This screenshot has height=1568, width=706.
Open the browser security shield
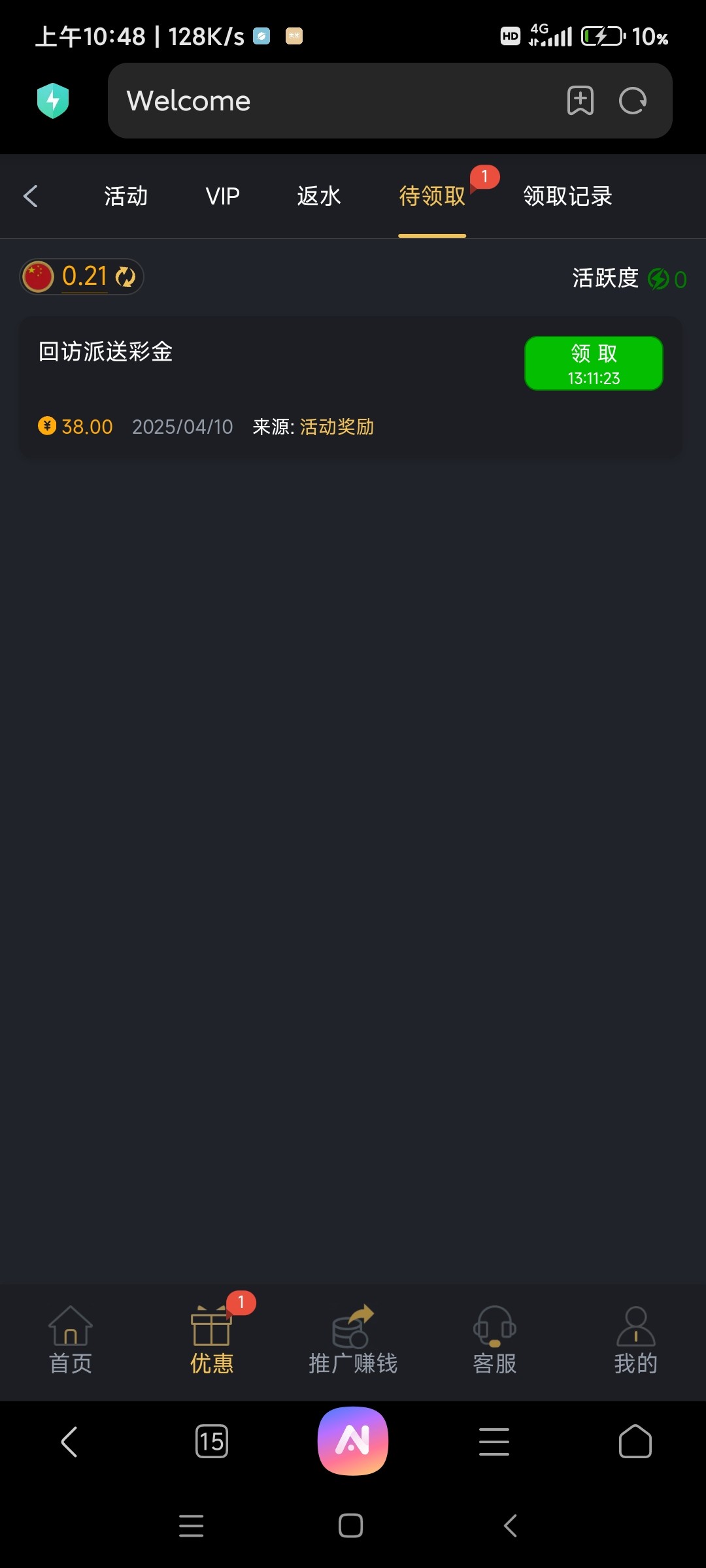(x=53, y=101)
